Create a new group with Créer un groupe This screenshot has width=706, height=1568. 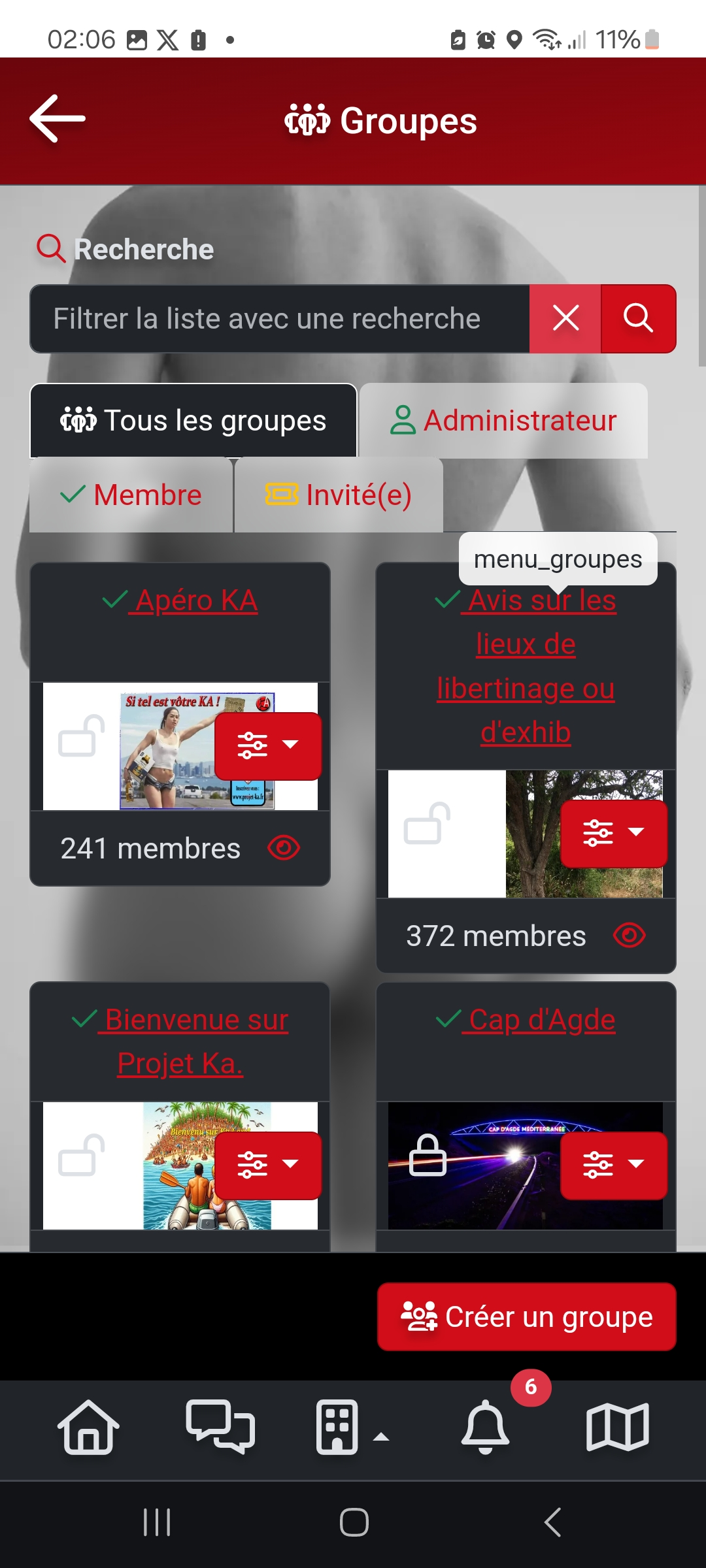(x=526, y=1316)
